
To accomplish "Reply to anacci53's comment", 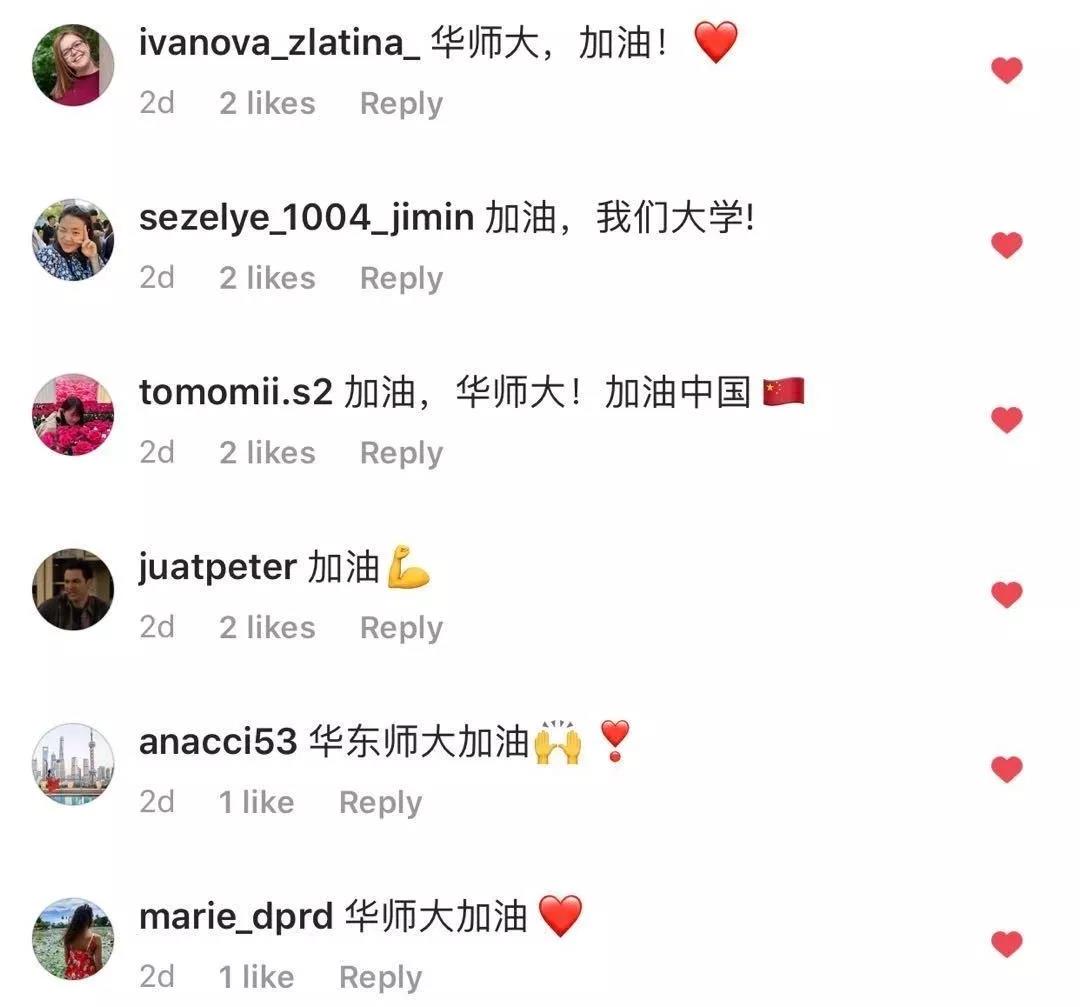I will point(380,802).
